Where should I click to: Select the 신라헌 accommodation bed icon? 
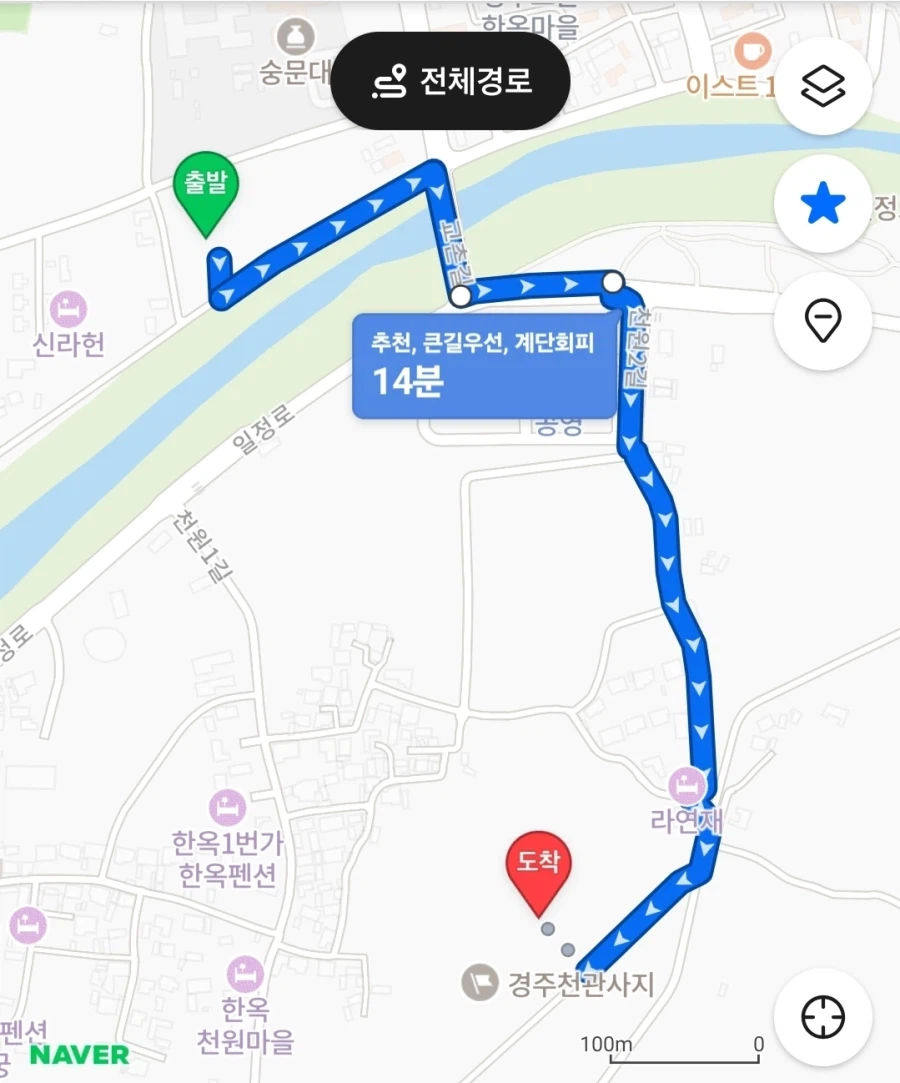[x=67, y=308]
